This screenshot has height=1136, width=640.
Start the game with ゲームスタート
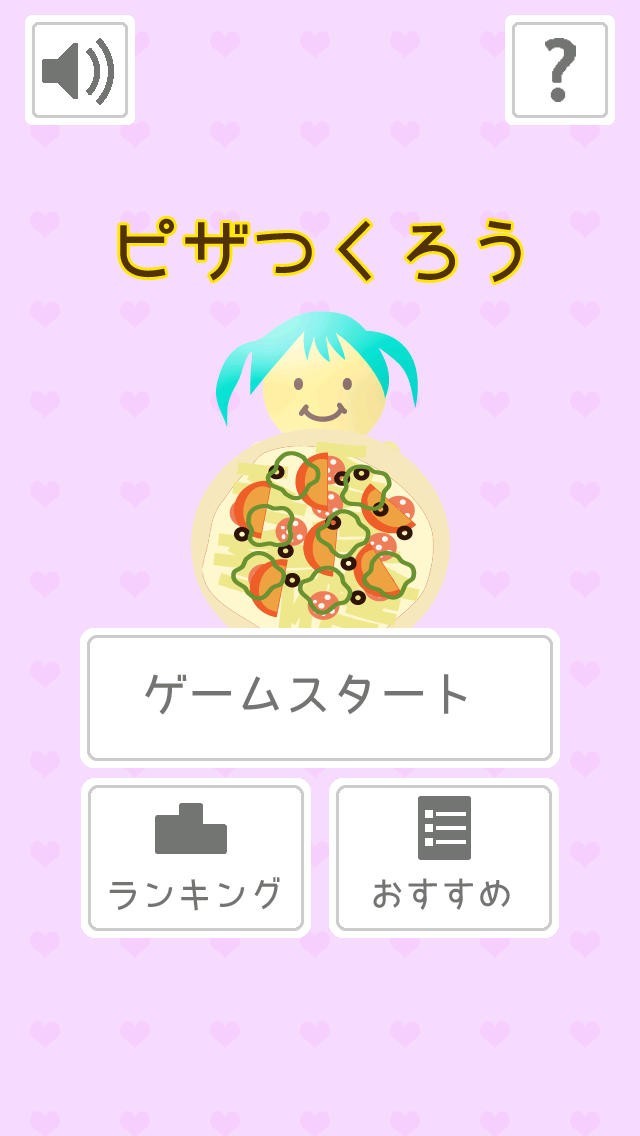pos(319,697)
